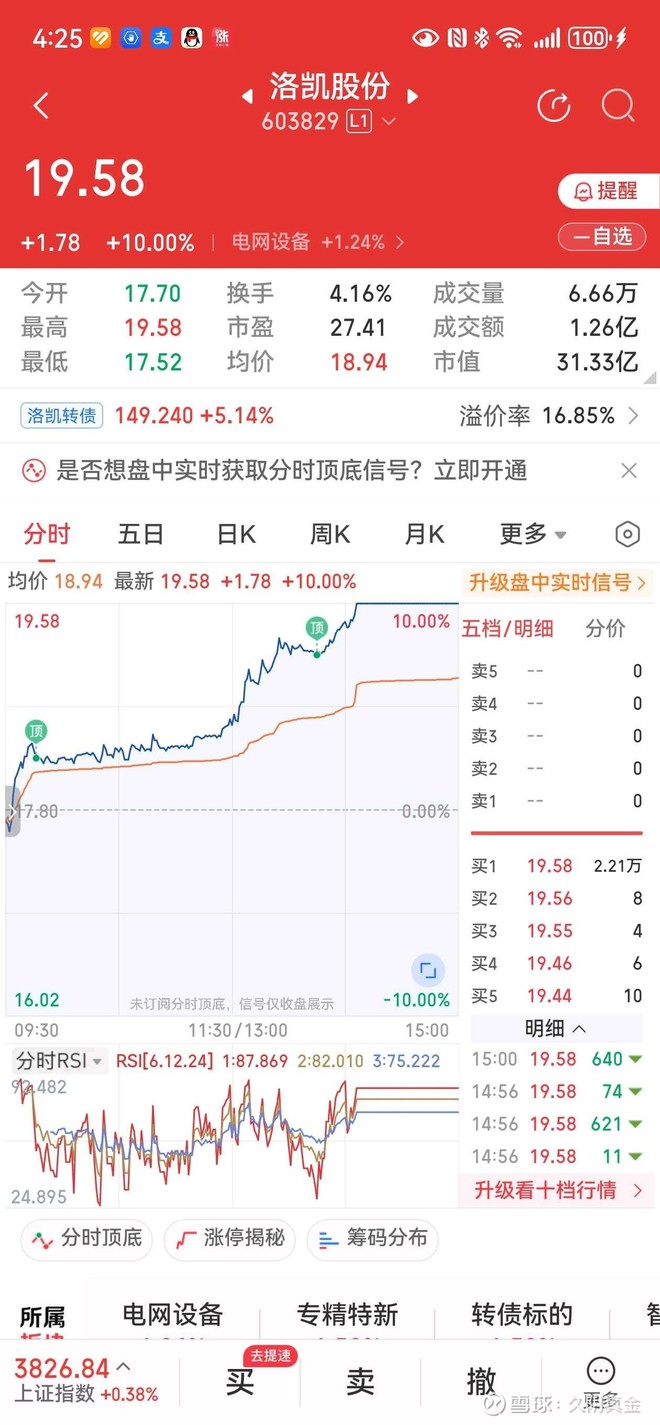660x1425 pixels.
Task: Expand the 更多 chart options dropdown
Action: pyautogui.click(x=532, y=534)
